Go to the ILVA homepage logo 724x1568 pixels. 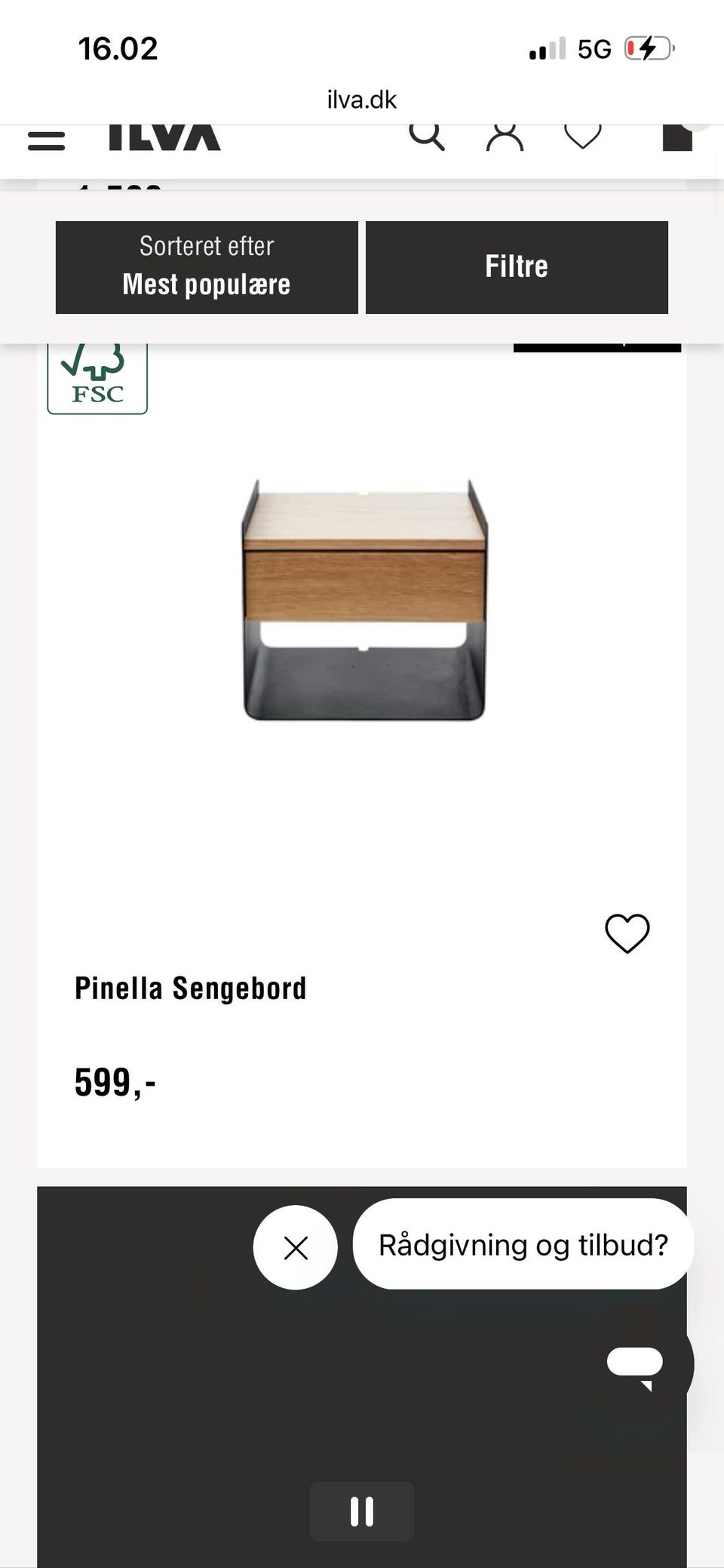[x=164, y=138]
